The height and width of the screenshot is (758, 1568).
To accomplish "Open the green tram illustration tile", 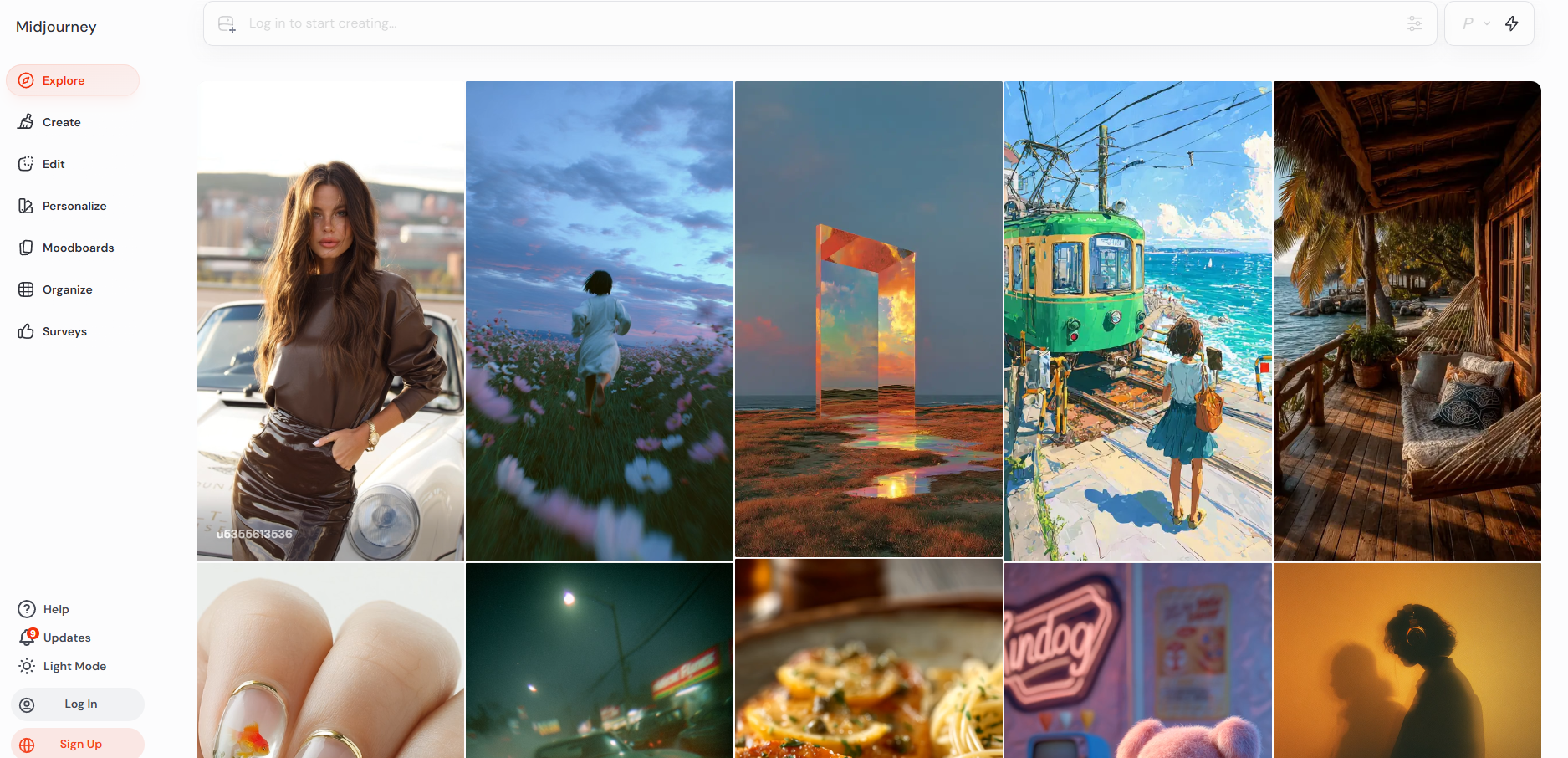I will tap(1137, 320).
